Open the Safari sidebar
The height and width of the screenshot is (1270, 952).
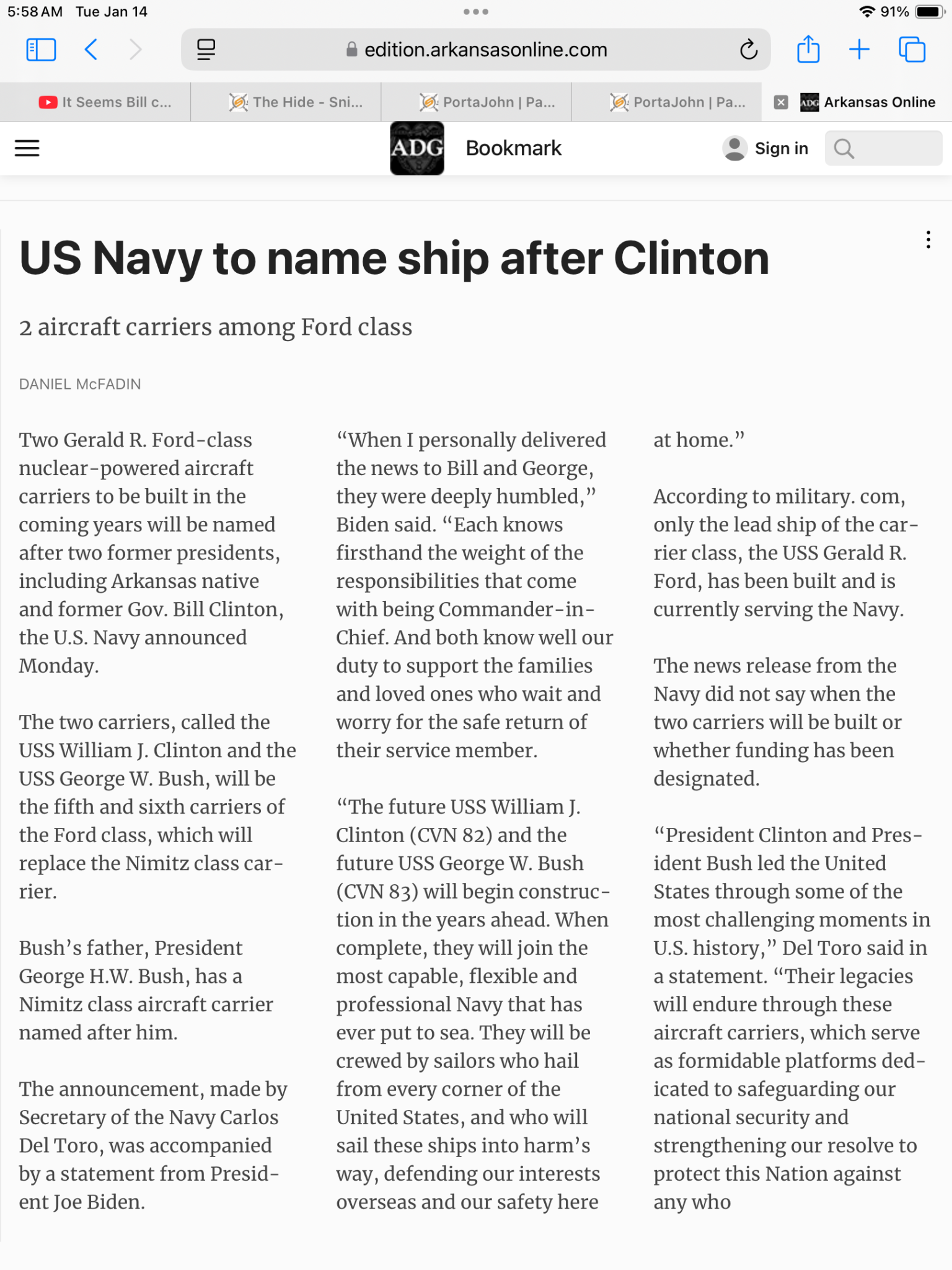pyautogui.click(x=41, y=50)
